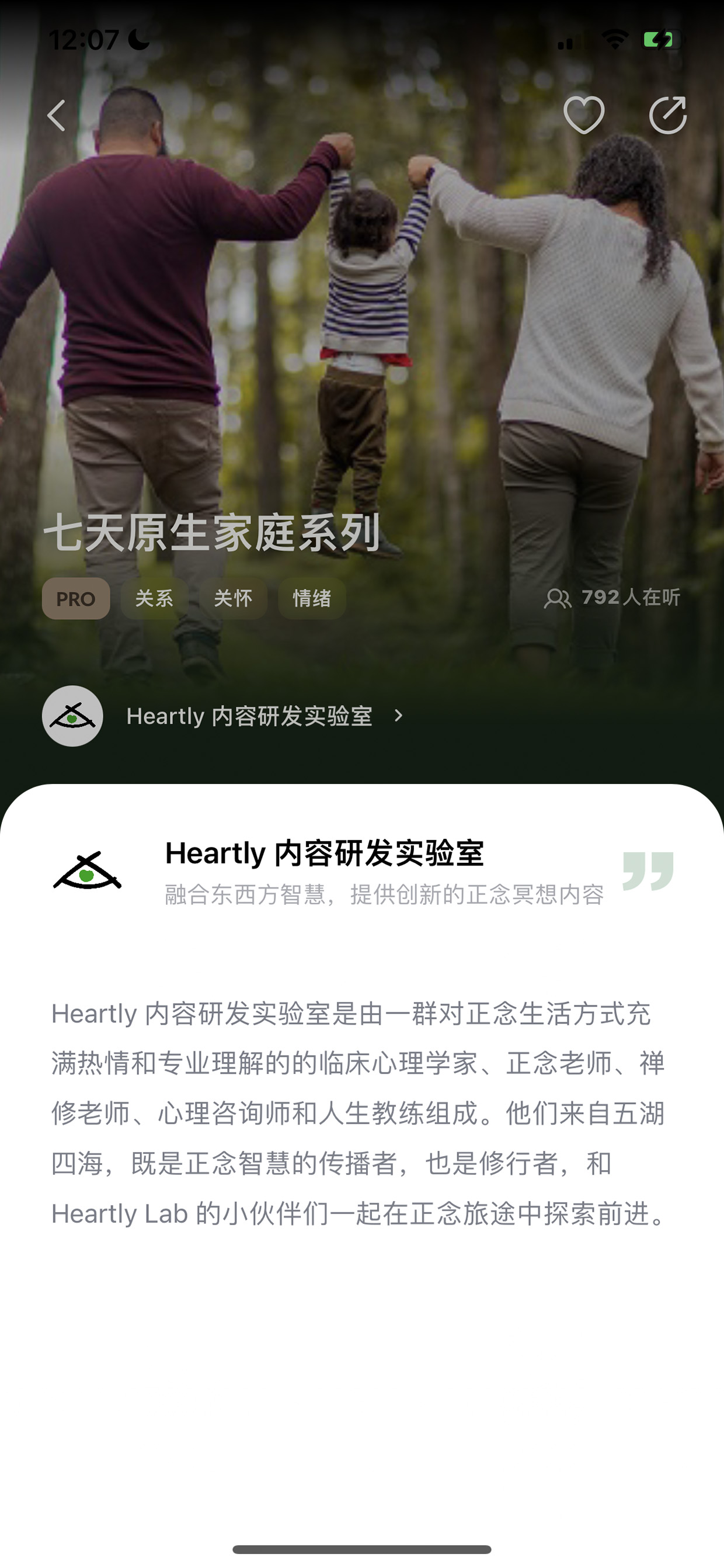Select the 情绪 tag chip
Viewport: 724px width, 1568px height.
point(312,598)
